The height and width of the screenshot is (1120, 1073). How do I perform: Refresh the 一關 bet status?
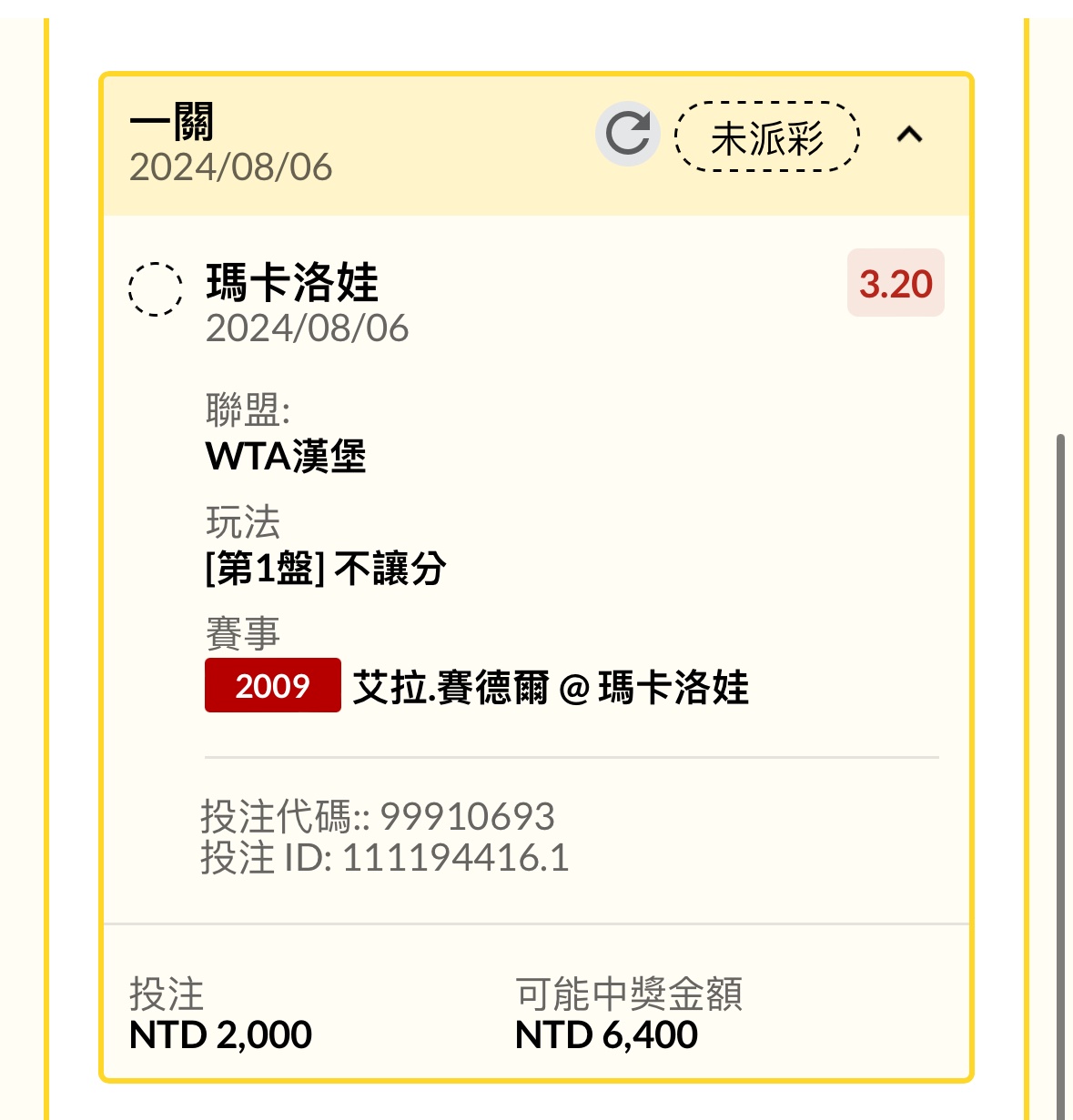[x=627, y=135]
